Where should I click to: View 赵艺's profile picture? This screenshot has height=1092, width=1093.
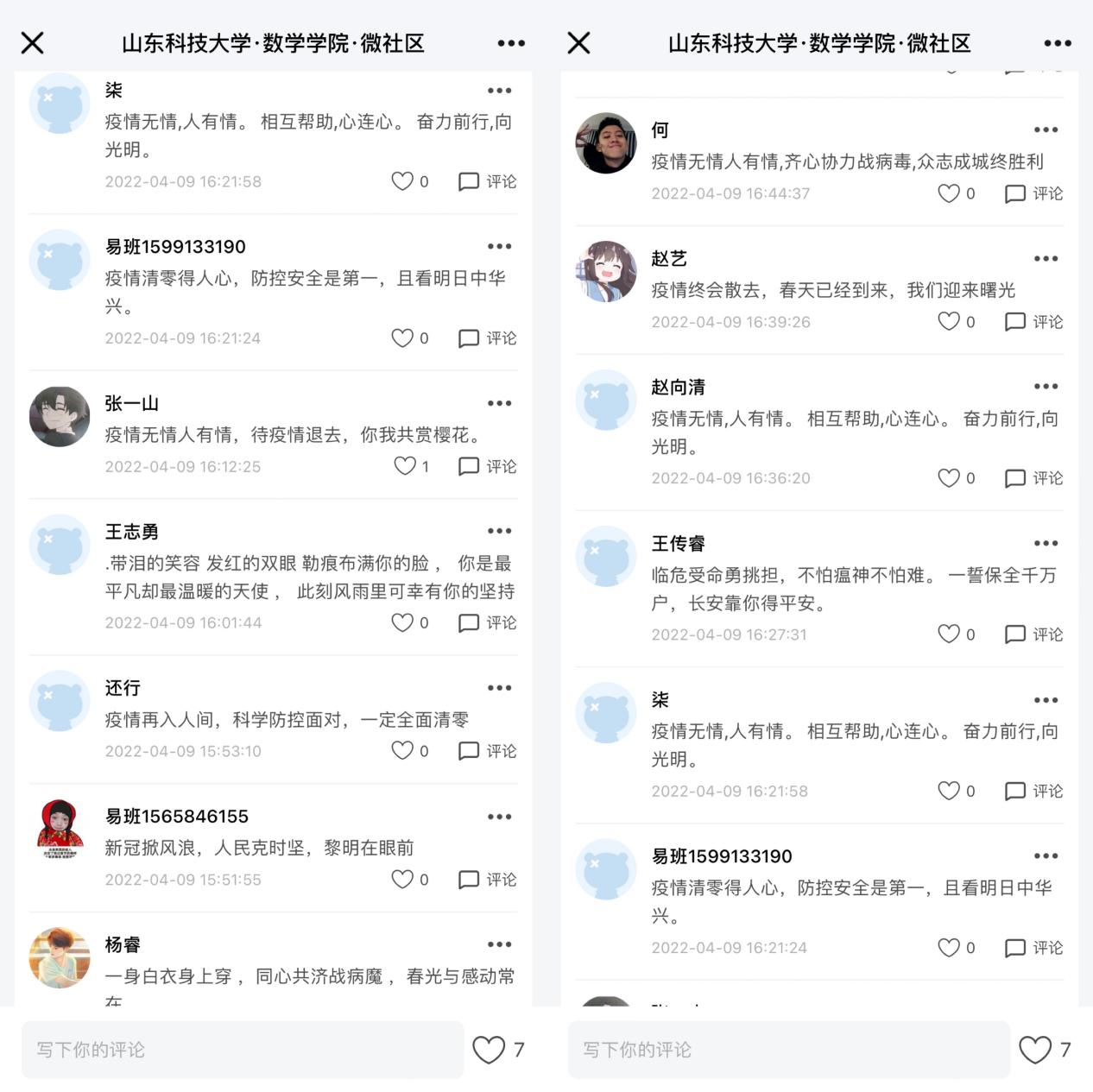606,271
